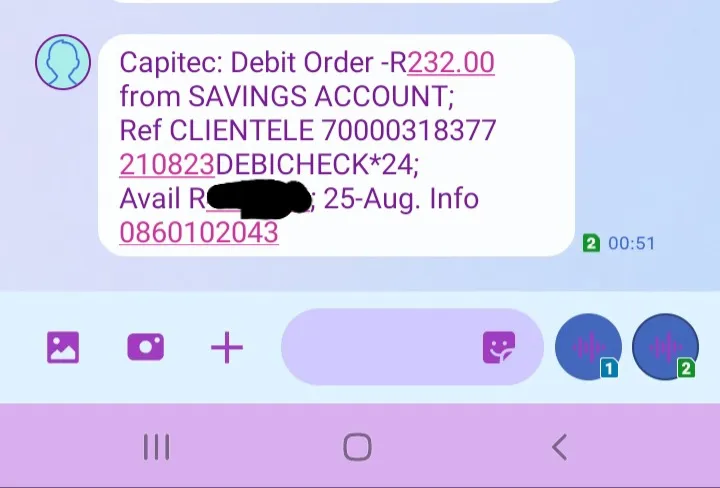Open the plus attachments menu
The image size is (720, 488).
[227, 348]
